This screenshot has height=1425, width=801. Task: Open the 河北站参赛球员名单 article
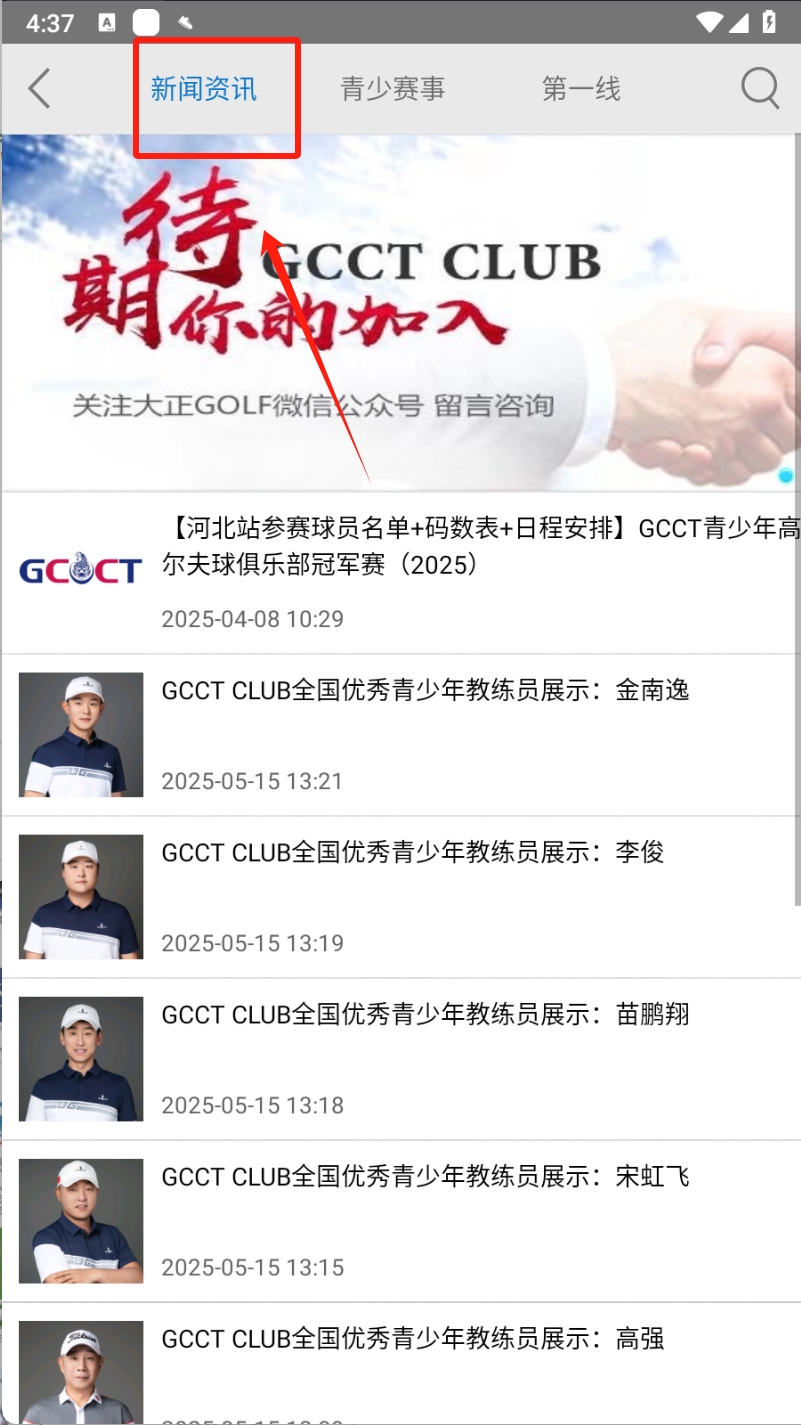[480, 548]
